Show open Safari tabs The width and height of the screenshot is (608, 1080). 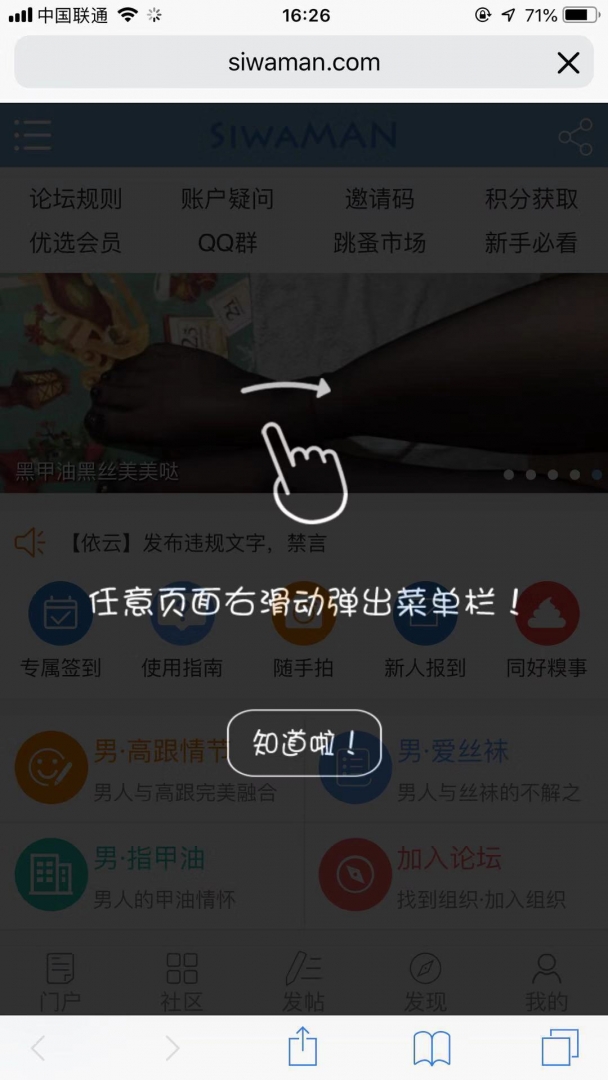click(559, 1047)
